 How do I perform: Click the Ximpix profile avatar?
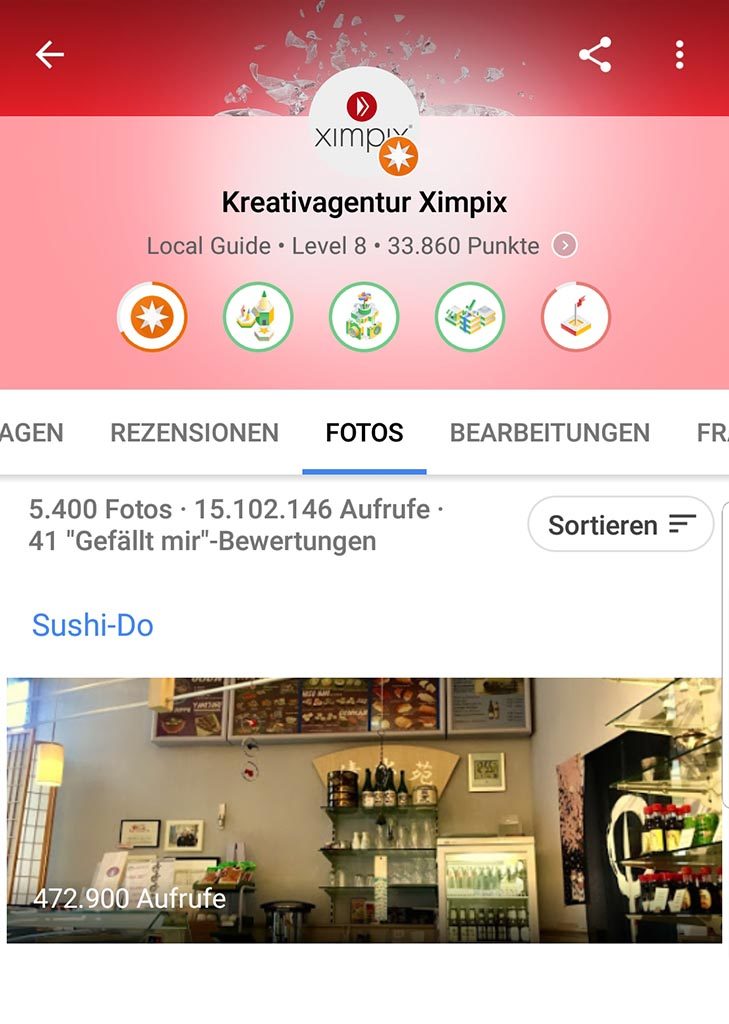(x=364, y=110)
